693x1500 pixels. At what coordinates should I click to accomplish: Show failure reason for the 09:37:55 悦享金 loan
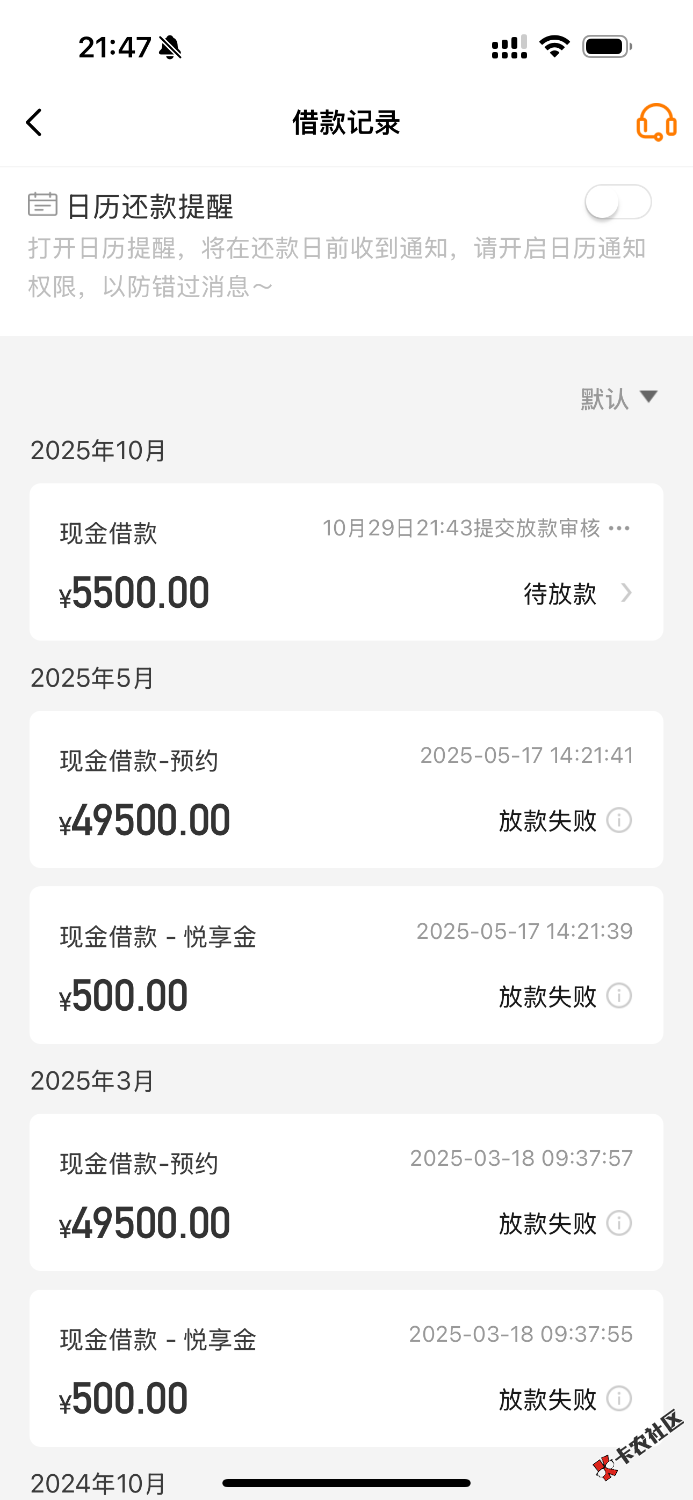[x=620, y=1398]
